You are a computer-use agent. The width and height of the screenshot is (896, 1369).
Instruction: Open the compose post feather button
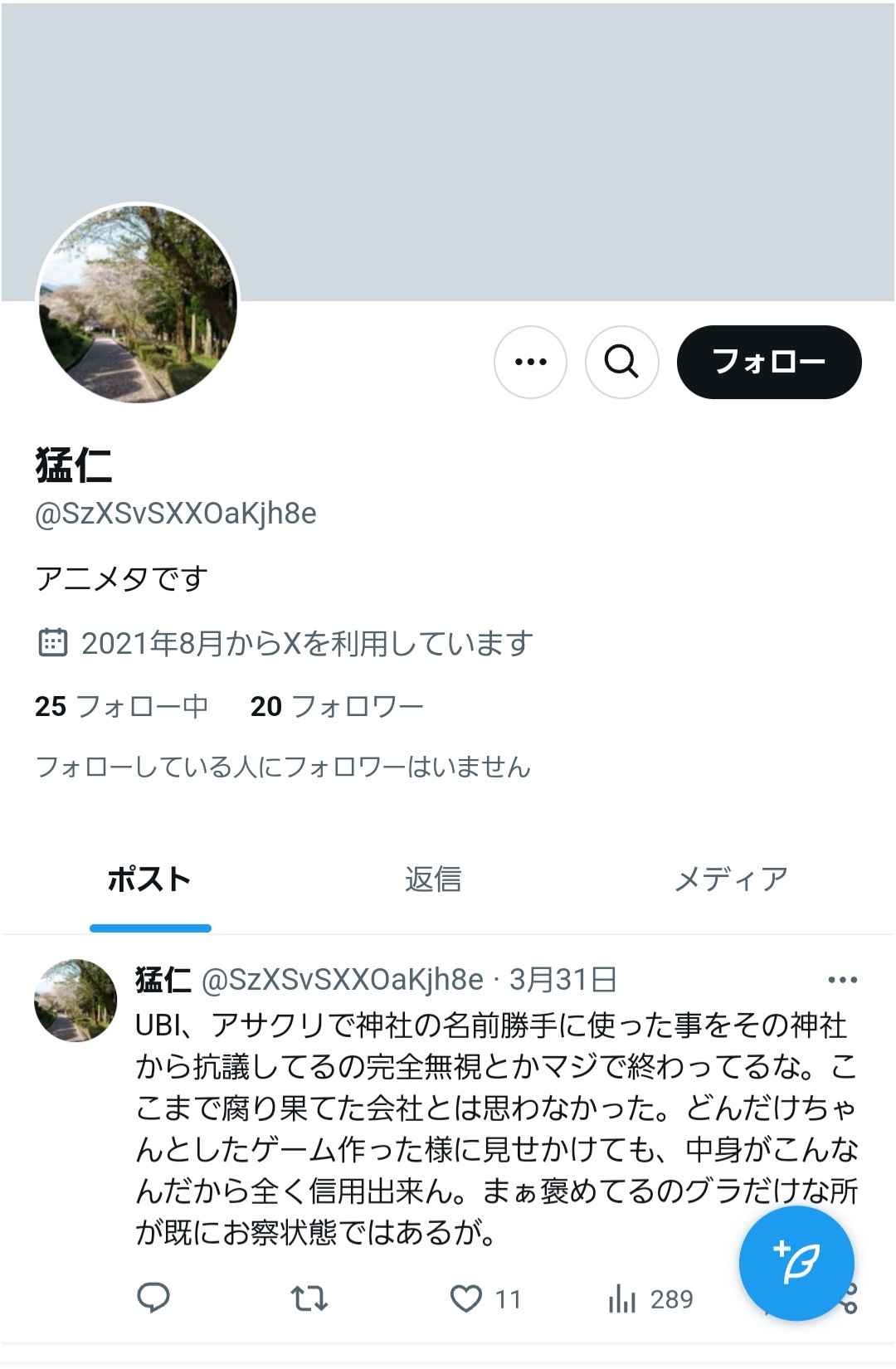801,1263
